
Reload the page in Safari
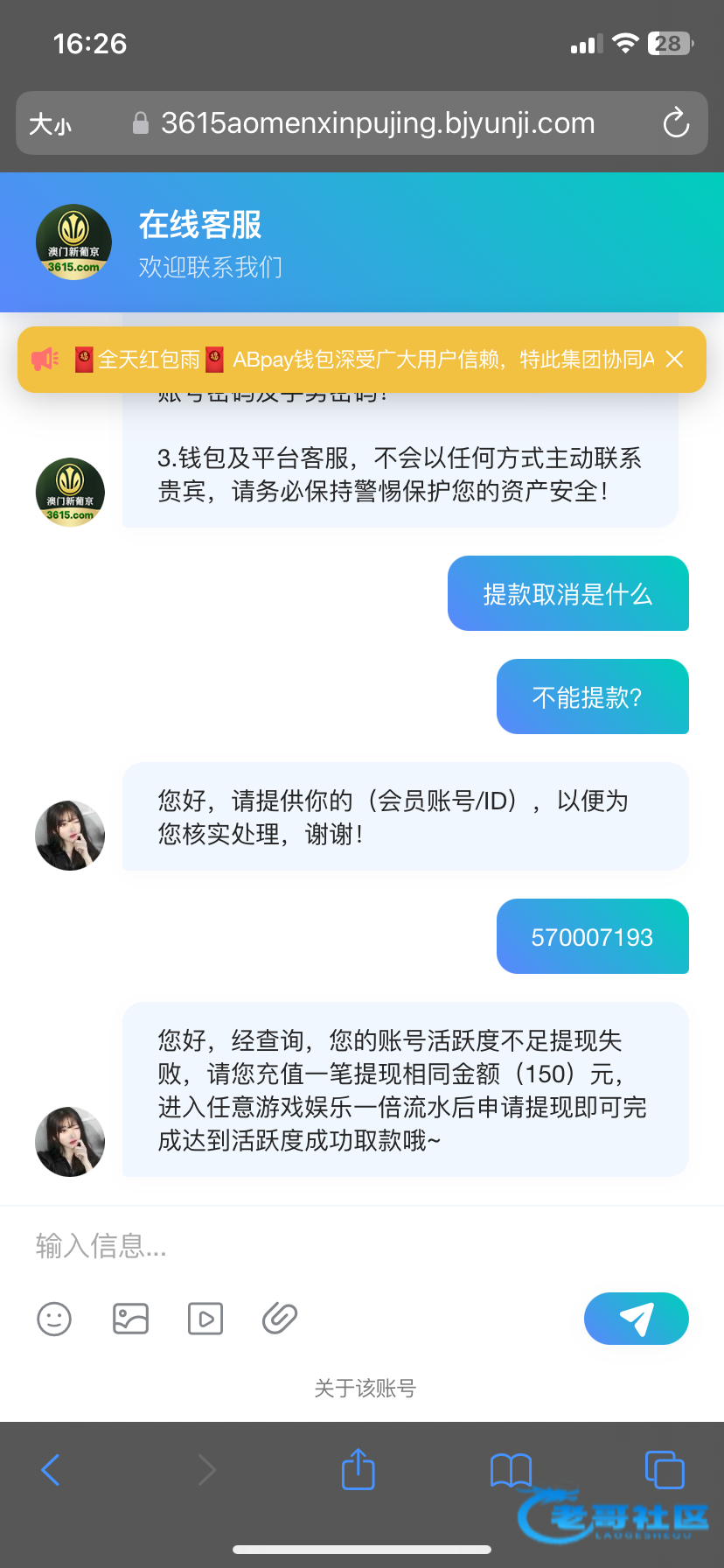coord(676,123)
